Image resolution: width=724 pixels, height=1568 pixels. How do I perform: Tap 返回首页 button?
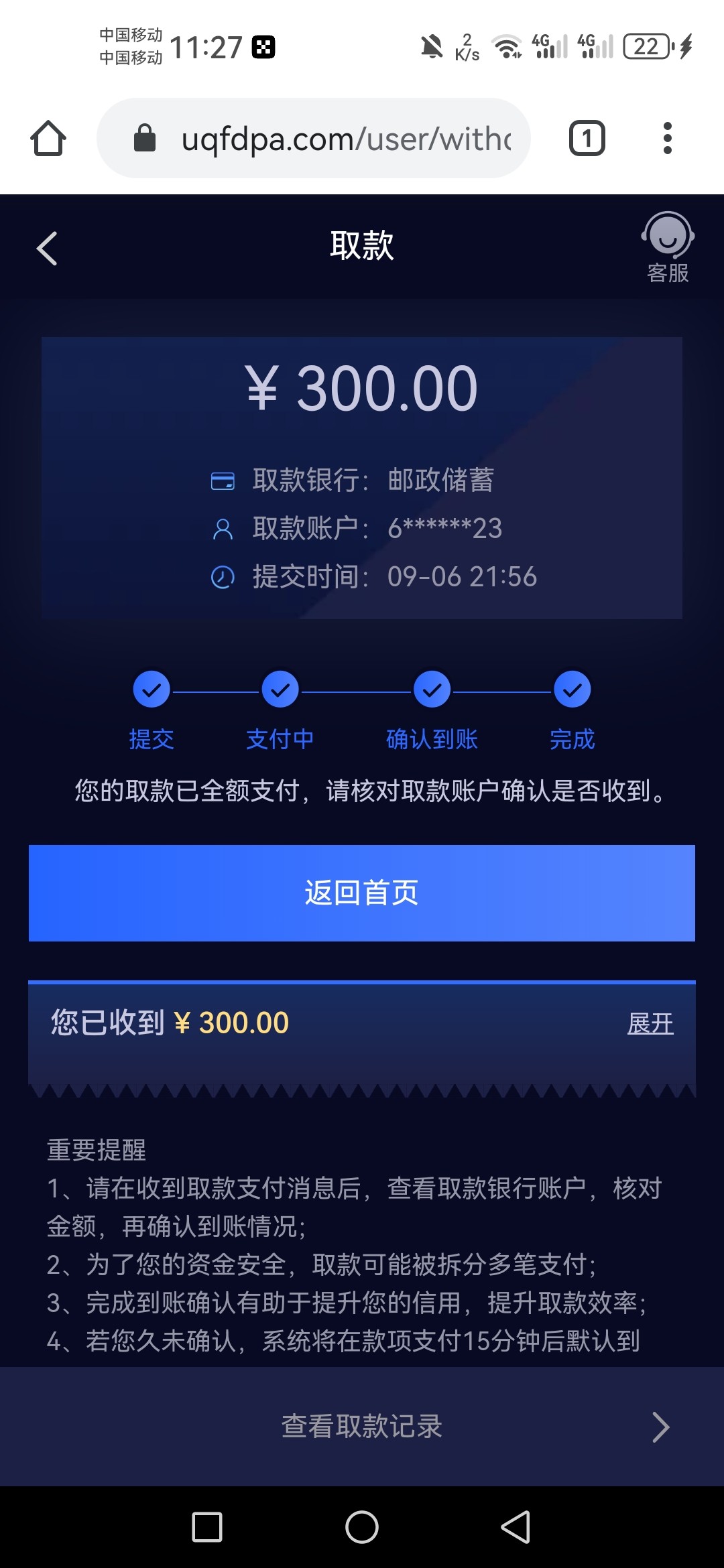coord(362,893)
